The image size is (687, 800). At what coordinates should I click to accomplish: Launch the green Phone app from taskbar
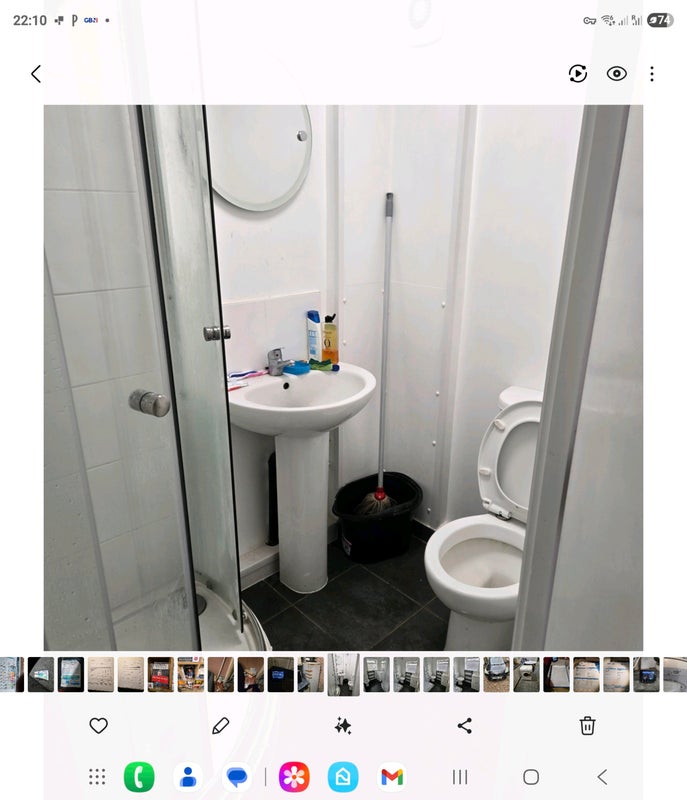point(139,777)
